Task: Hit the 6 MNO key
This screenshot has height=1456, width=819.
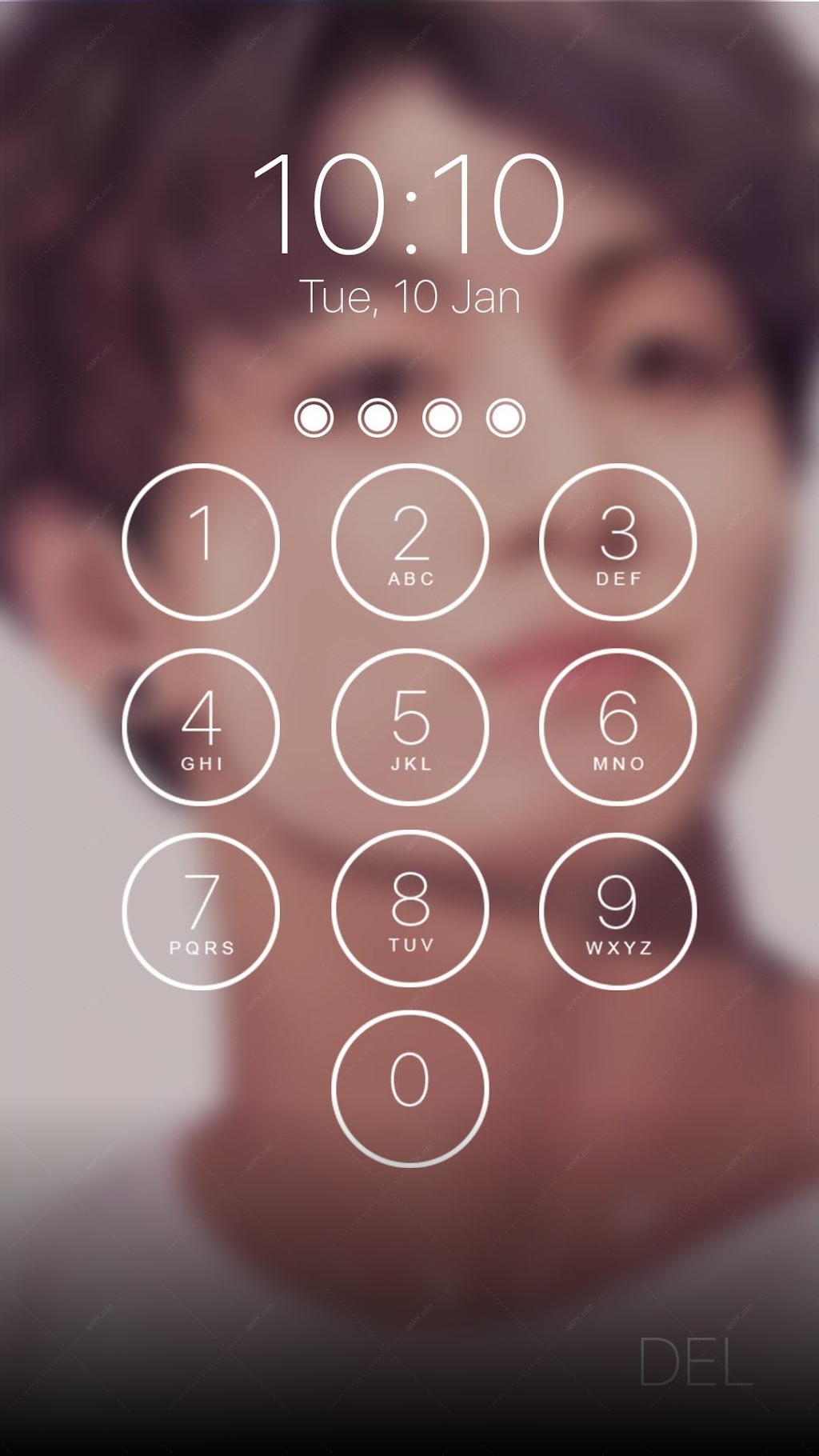Action: coord(617,726)
